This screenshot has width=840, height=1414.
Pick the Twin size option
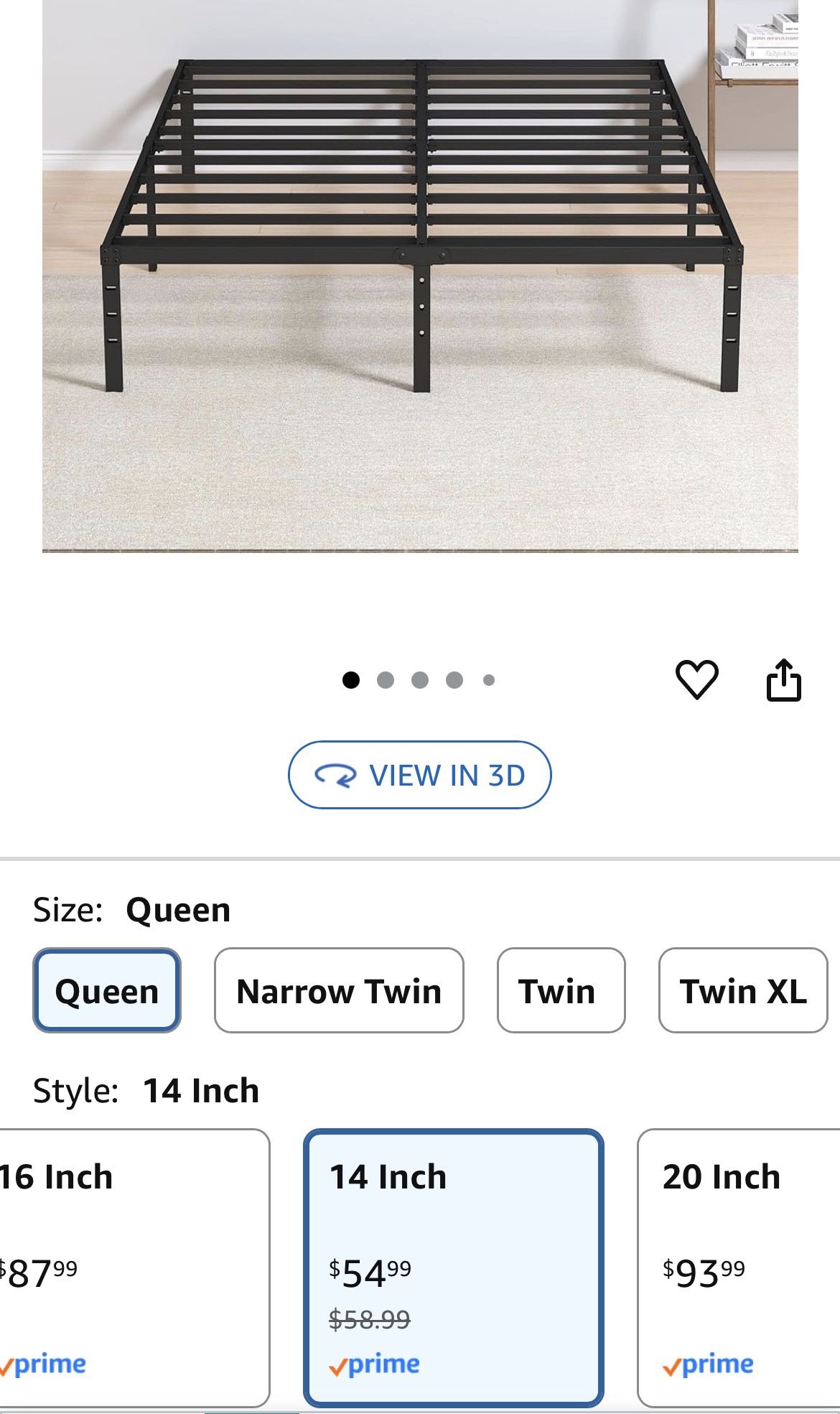561,991
